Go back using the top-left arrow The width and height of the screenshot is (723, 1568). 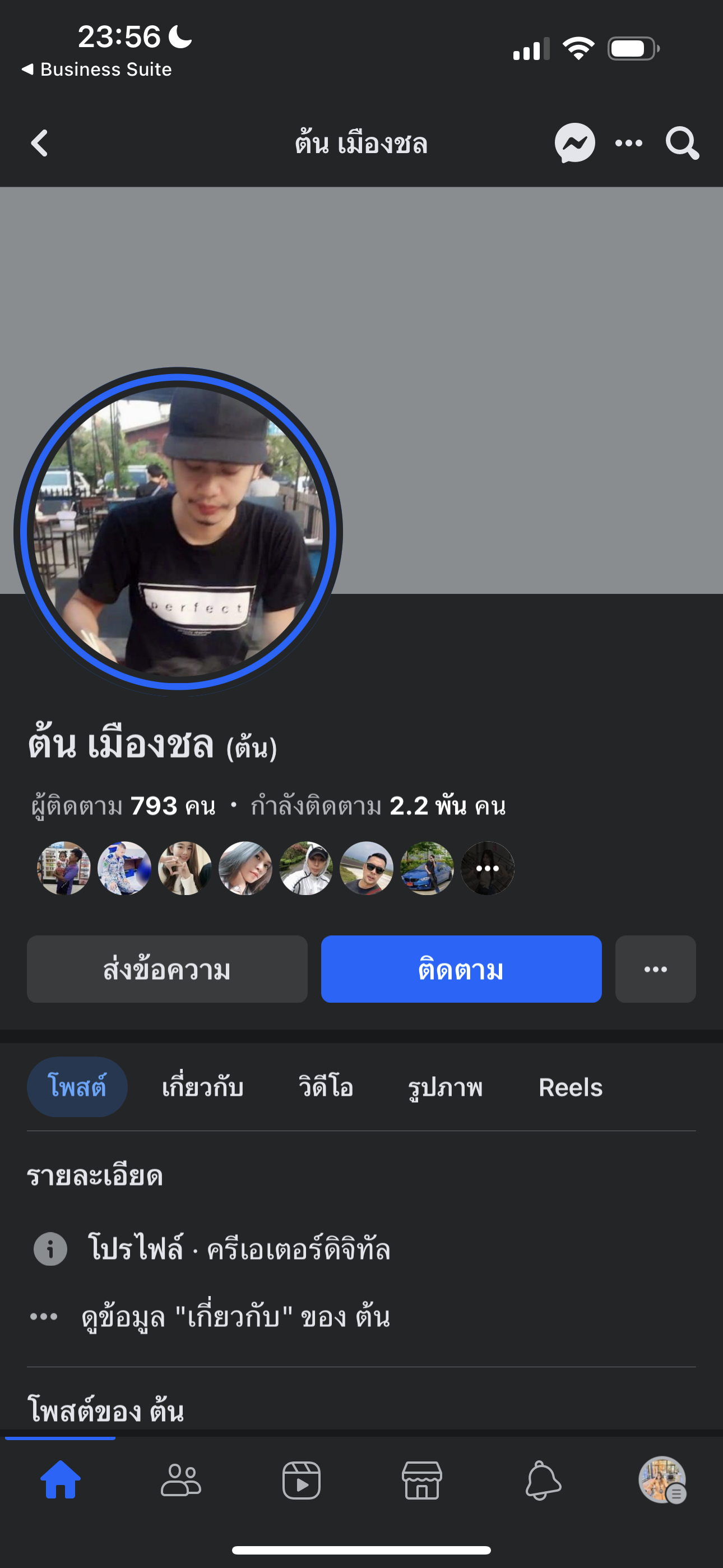[x=40, y=144]
